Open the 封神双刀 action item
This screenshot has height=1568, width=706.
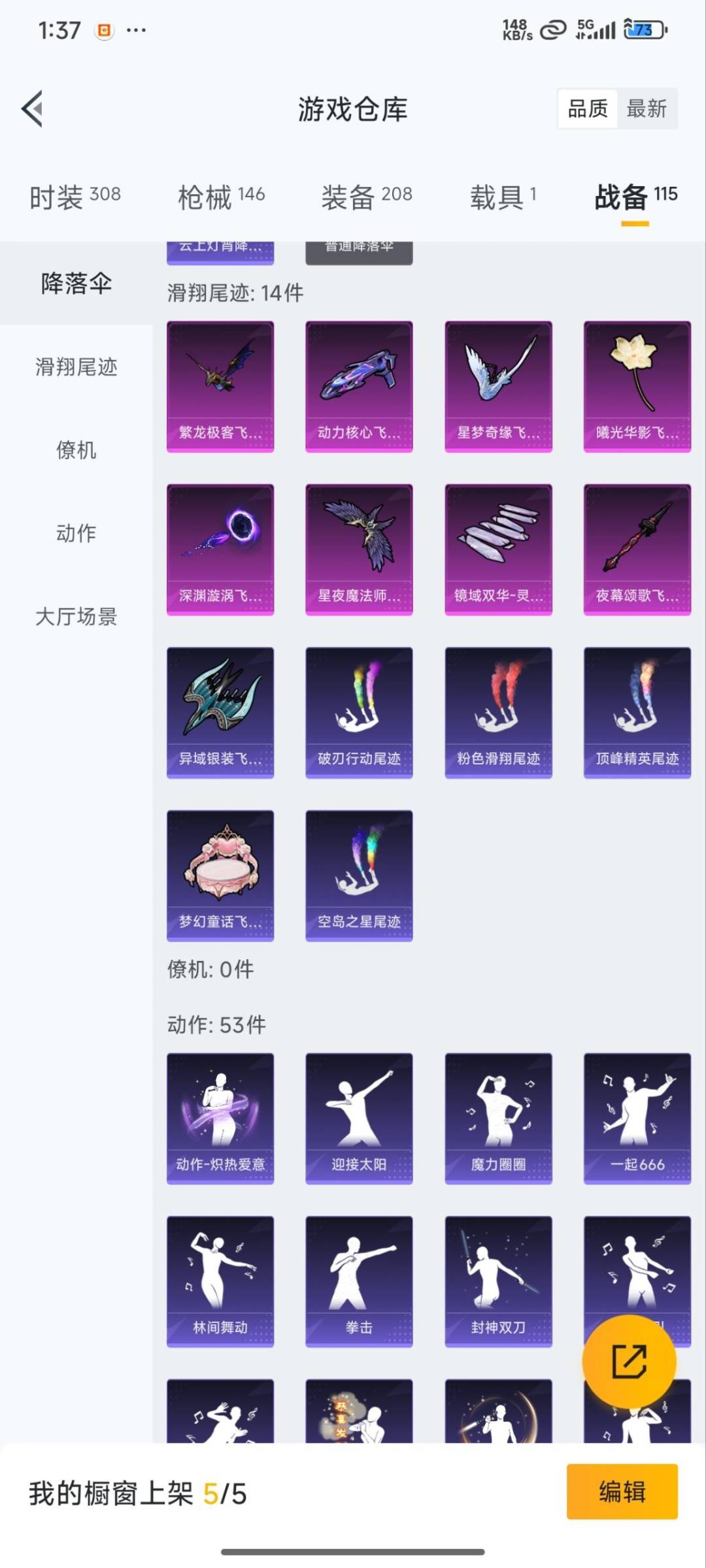(498, 1281)
